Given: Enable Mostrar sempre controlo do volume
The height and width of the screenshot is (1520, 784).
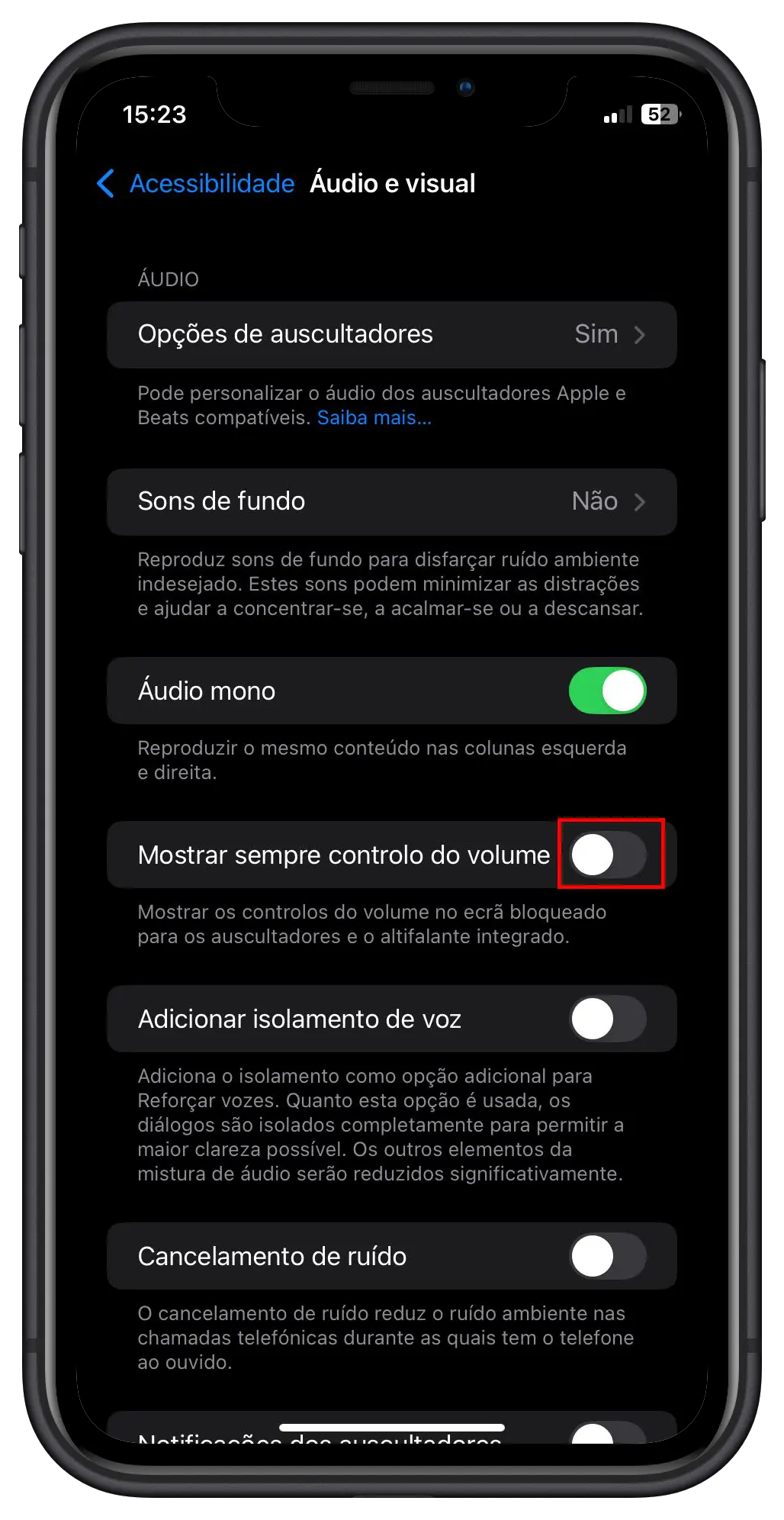Looking at the screenshot, I should 608,855.
